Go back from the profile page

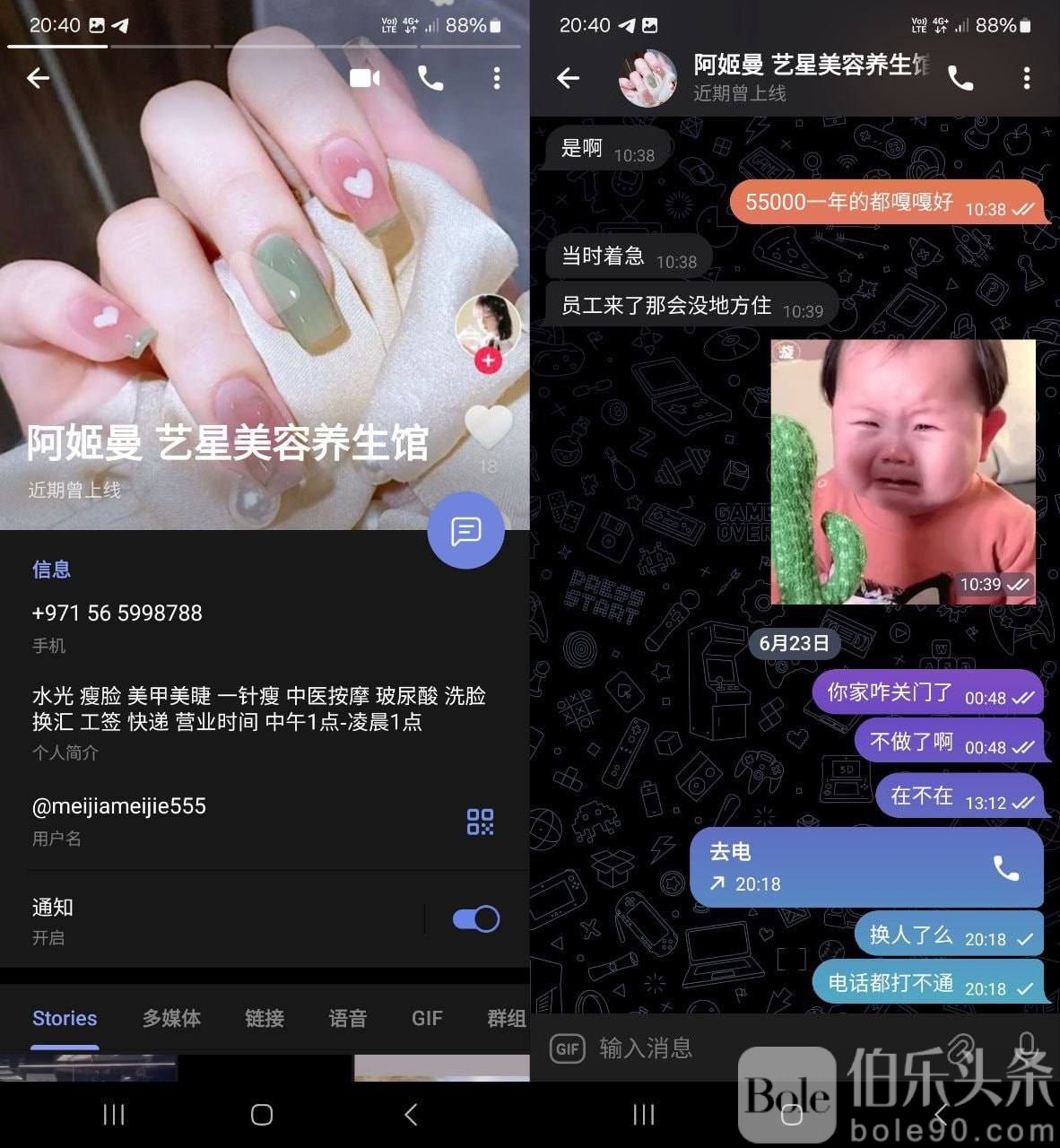pos(38,79)
